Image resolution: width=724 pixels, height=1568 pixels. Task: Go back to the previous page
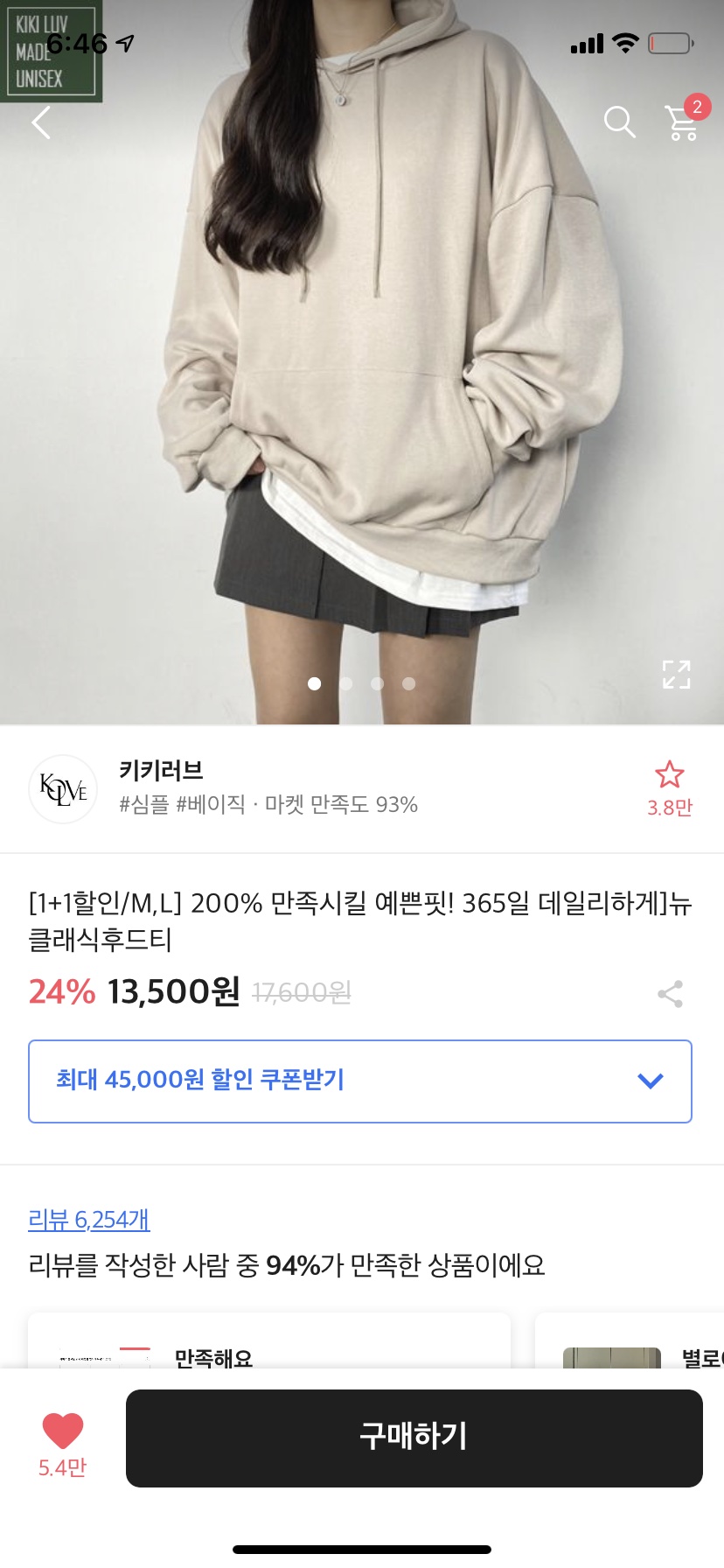tap(41, 122)
